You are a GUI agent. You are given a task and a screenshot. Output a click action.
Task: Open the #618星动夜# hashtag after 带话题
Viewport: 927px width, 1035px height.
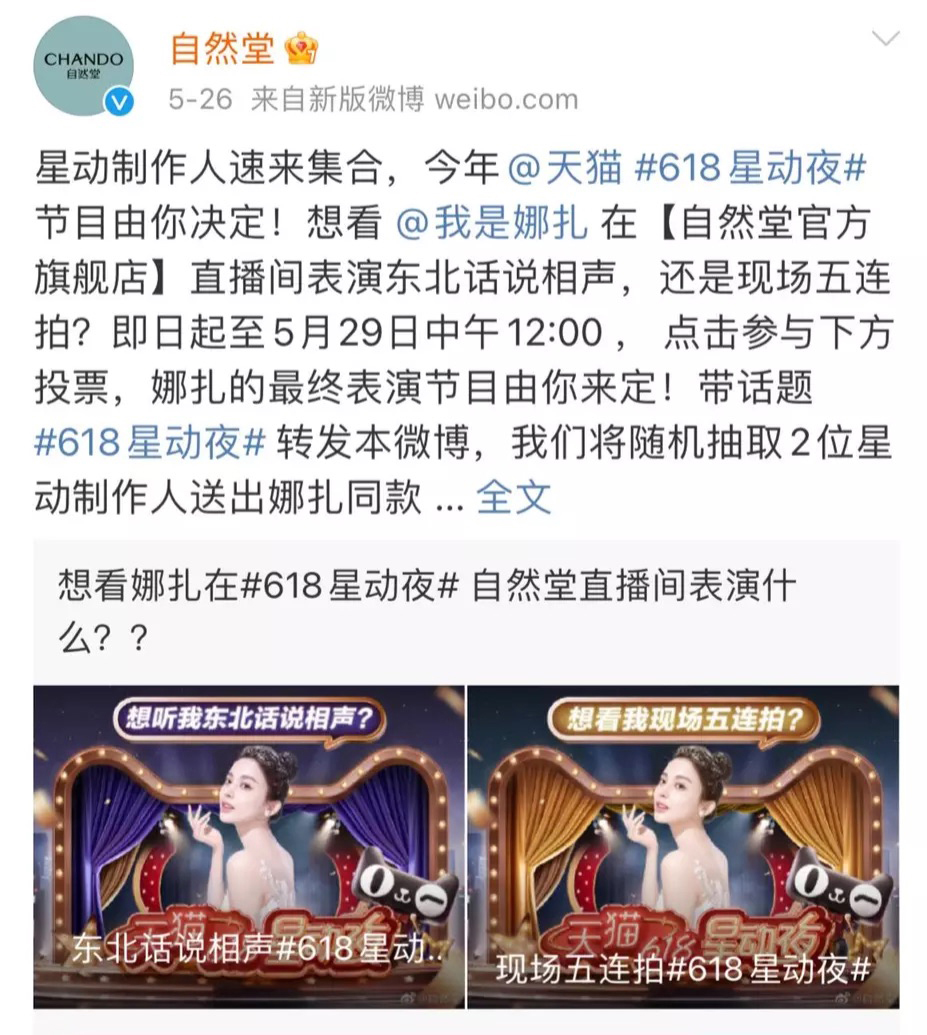click(150, 443)
